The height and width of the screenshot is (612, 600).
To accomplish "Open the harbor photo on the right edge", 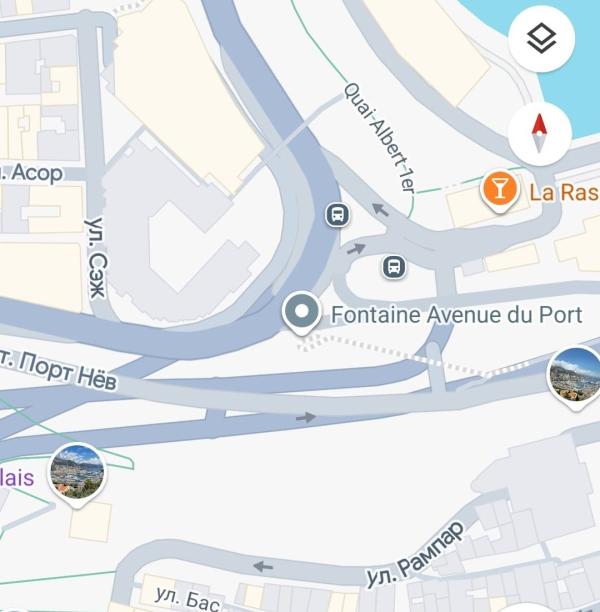I will point(576,376).
